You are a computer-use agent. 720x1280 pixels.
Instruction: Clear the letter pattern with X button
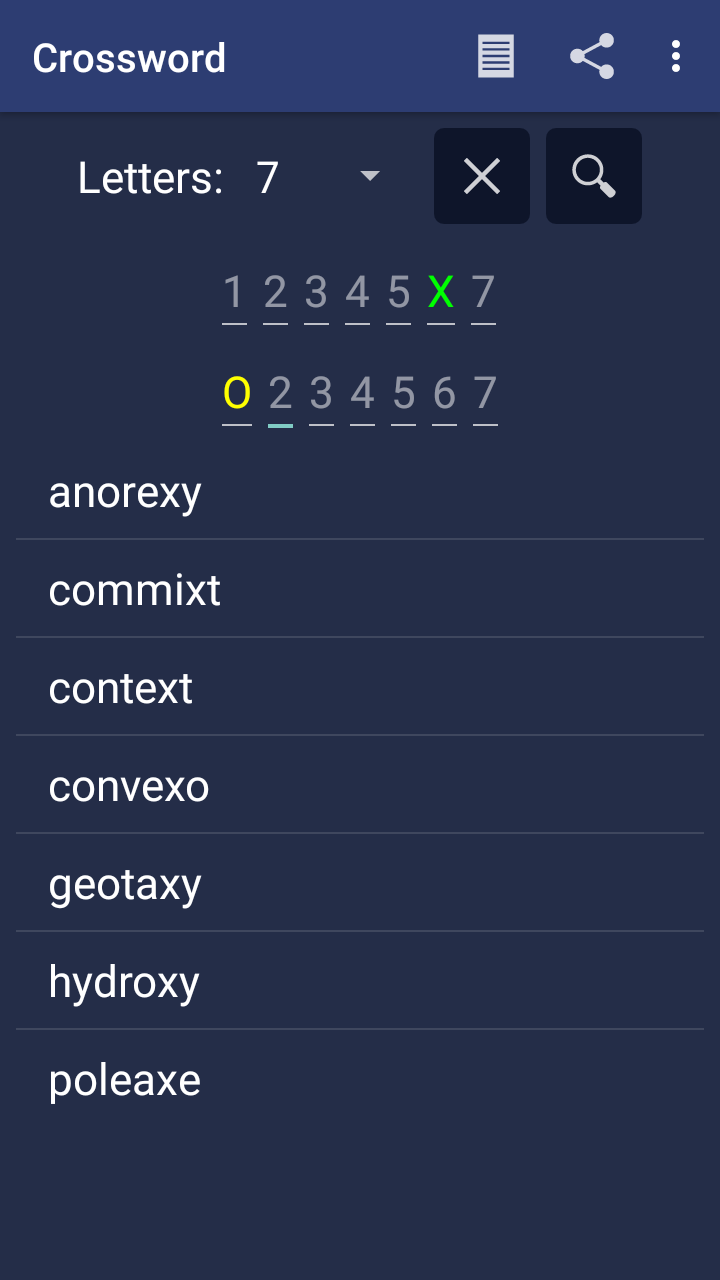tap(482, 176)
